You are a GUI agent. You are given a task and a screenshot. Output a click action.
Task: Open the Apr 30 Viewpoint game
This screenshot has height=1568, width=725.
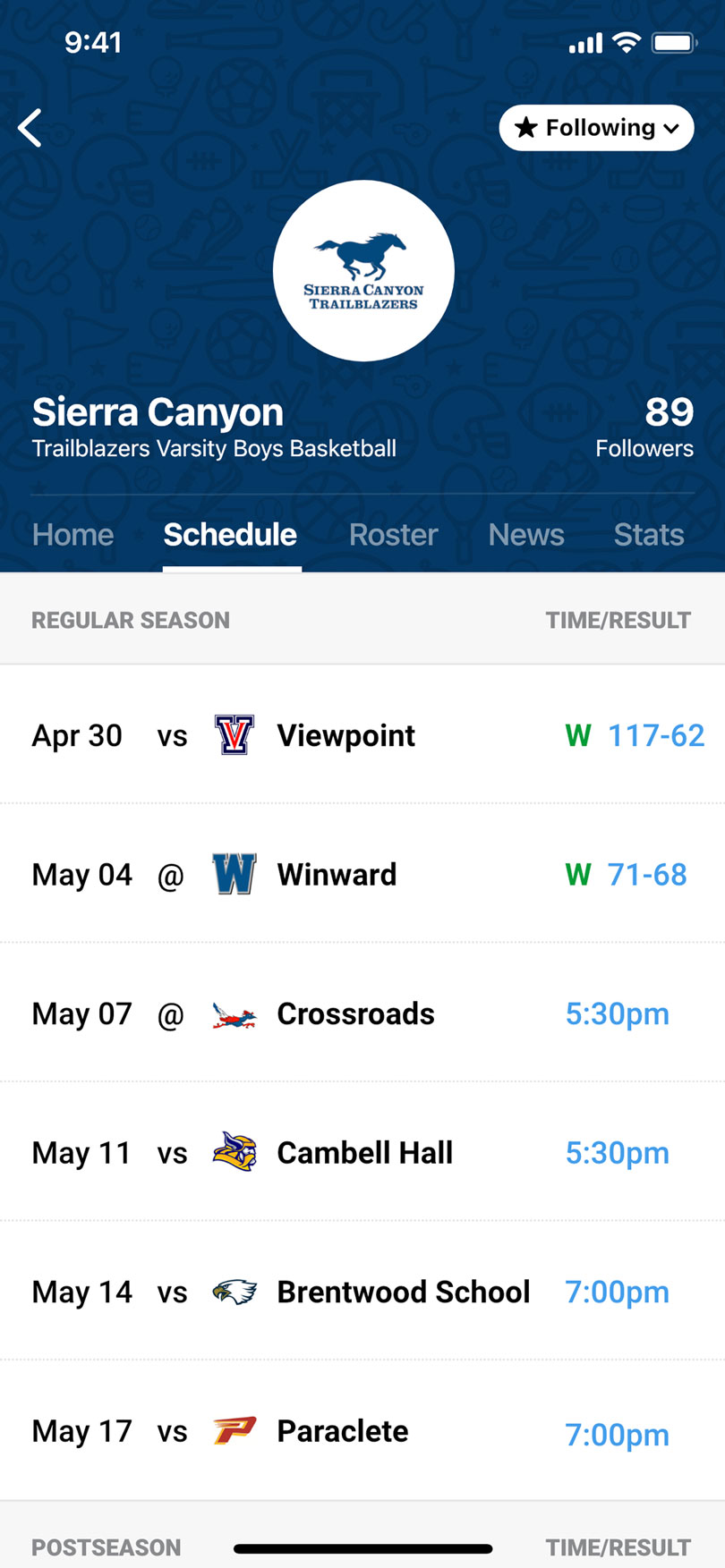coord(362,735)
